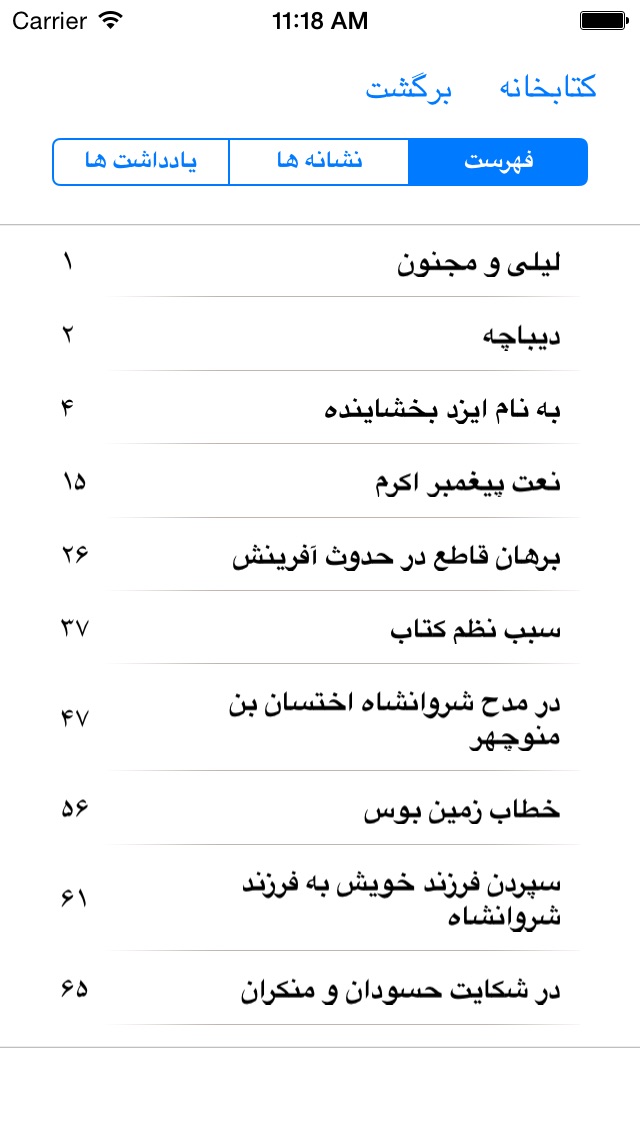Go to به نام ایزد بخشاینده
Image resolution: width=640 pixels, height=1136 pixels.
coord(320,408)
